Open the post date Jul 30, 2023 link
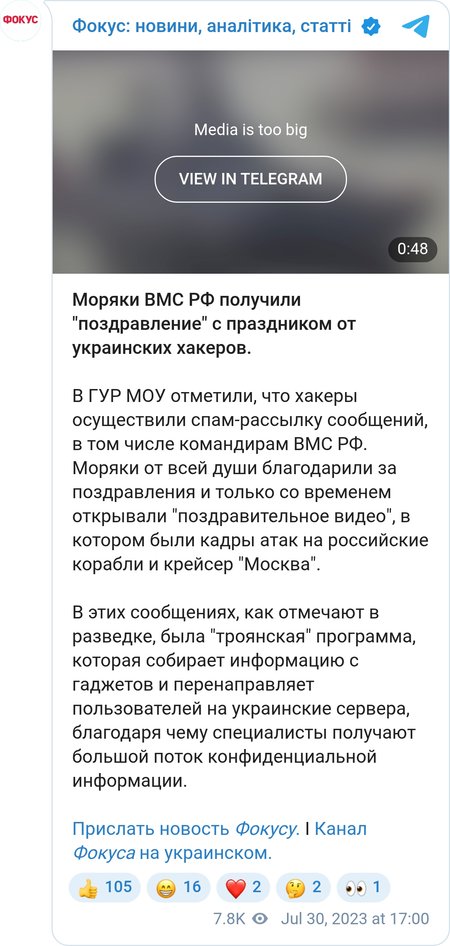 point(355,919)
